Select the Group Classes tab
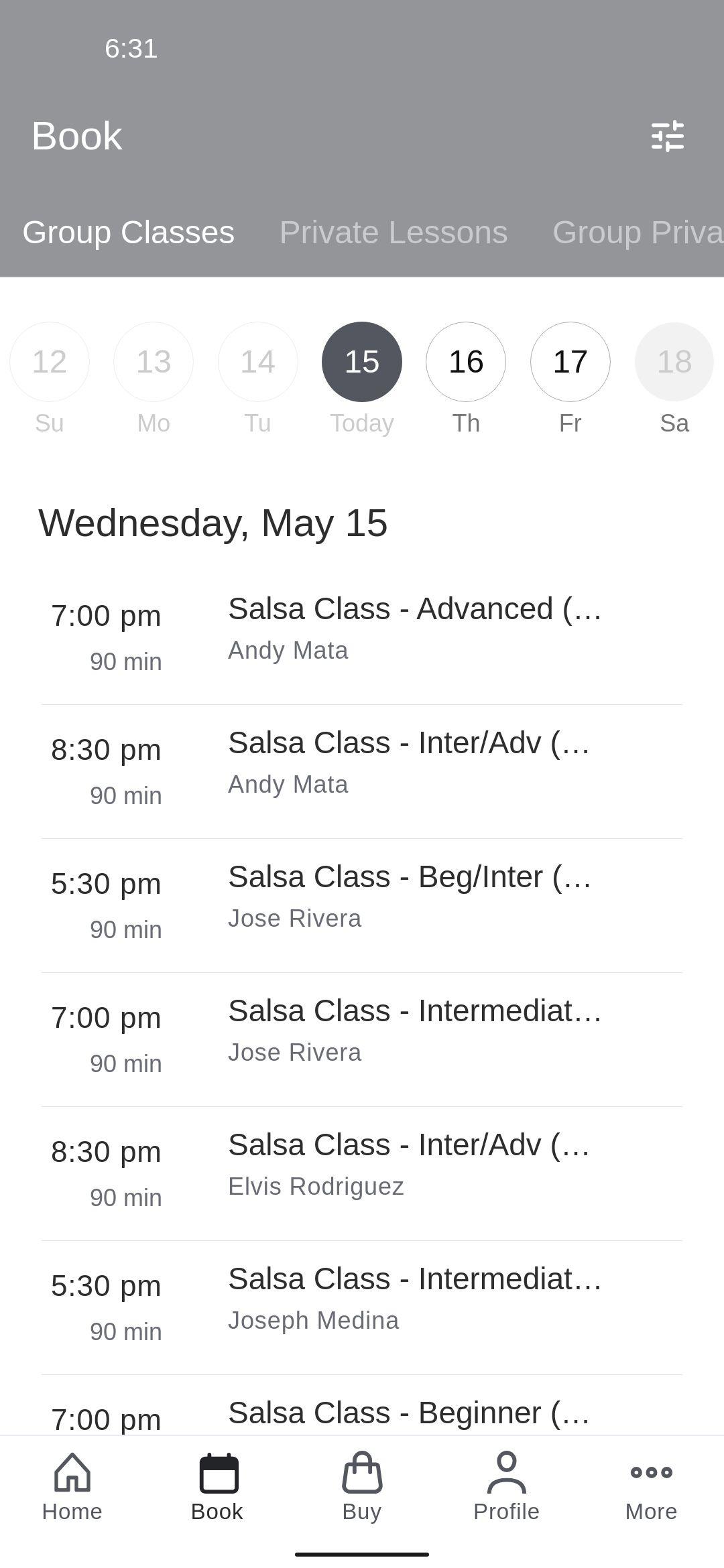 (x=129, y=233)
